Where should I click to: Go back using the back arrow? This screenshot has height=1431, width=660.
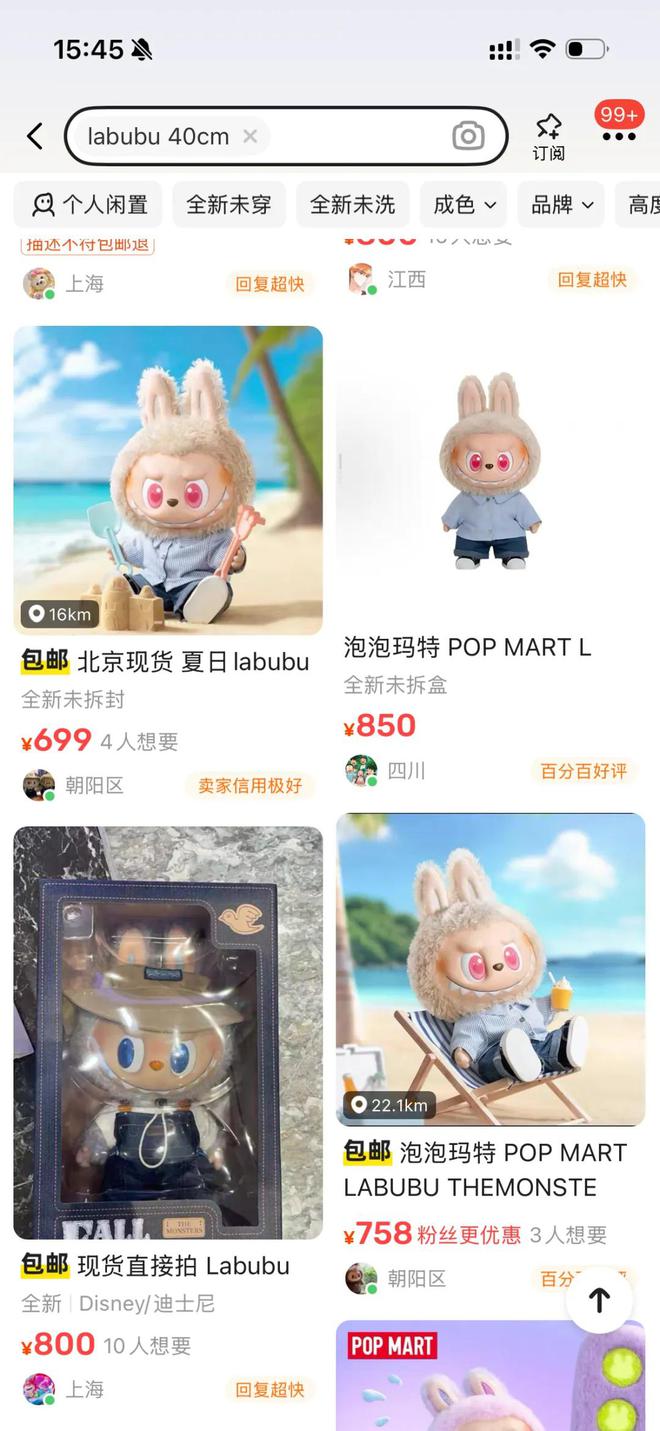[x=35, y=136]
